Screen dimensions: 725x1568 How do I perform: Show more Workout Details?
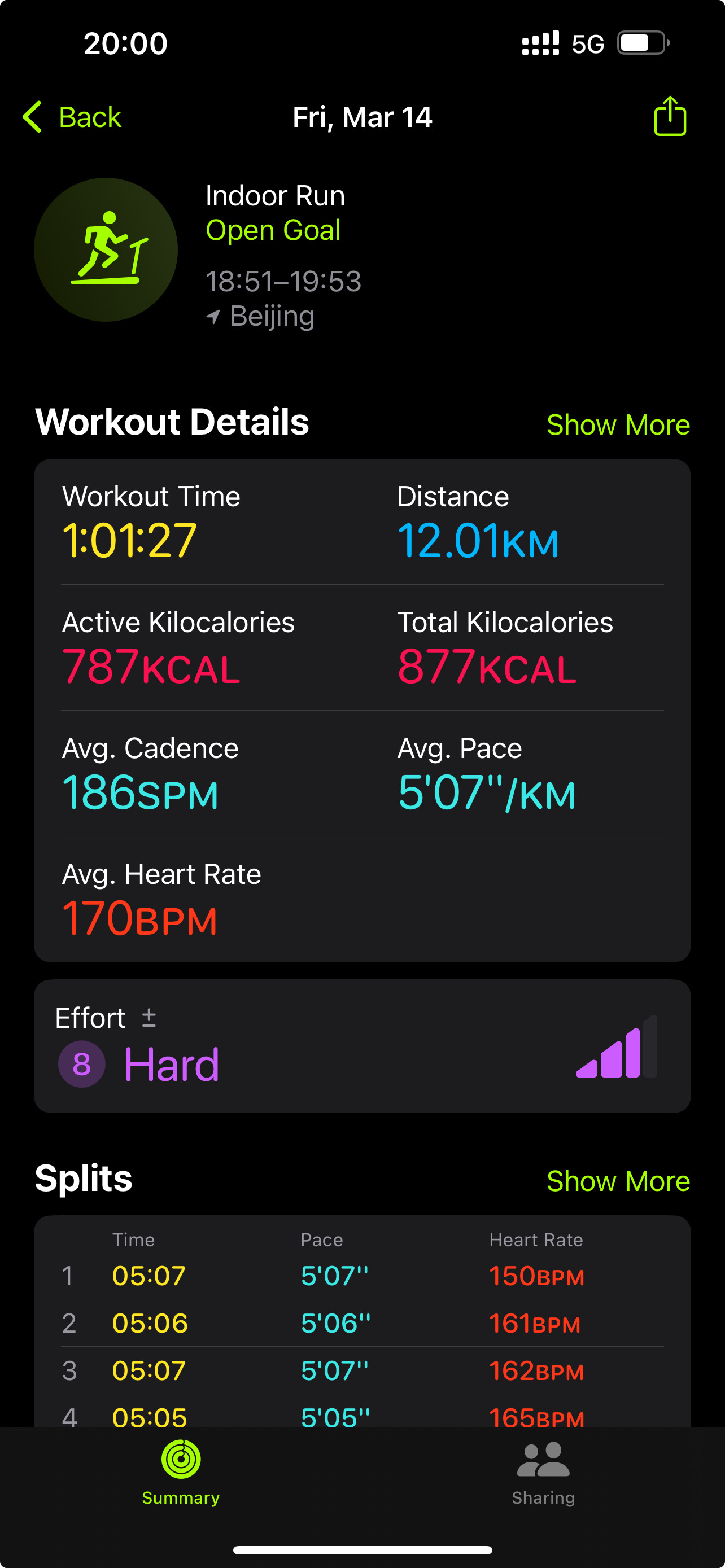[x=618, y=424]
